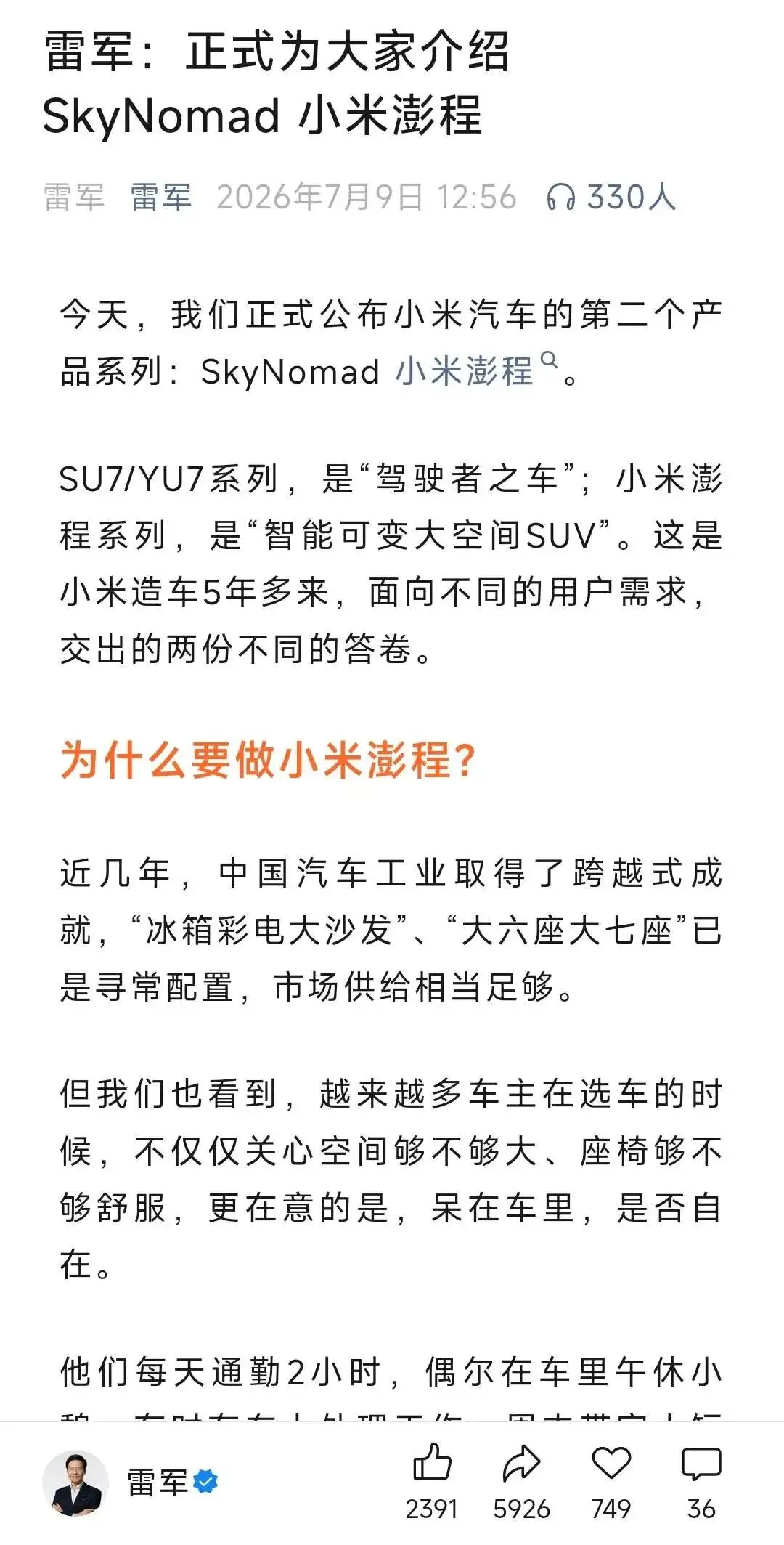The height and width of the screenshot is (1545, 784).
Task: Like the article with the thumbs-up icon
Action: [432, 1462]
